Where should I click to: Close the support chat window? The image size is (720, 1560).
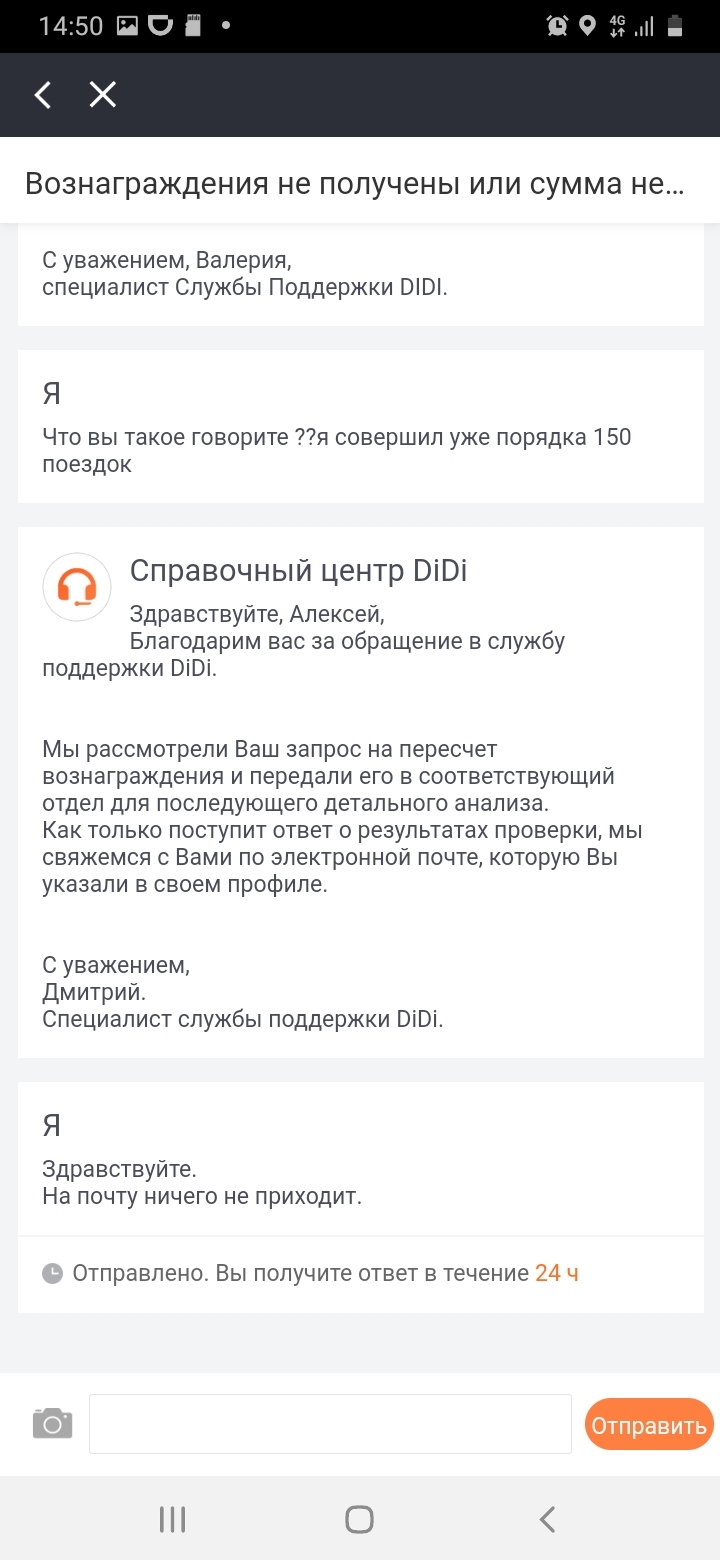tap(103, 95)
